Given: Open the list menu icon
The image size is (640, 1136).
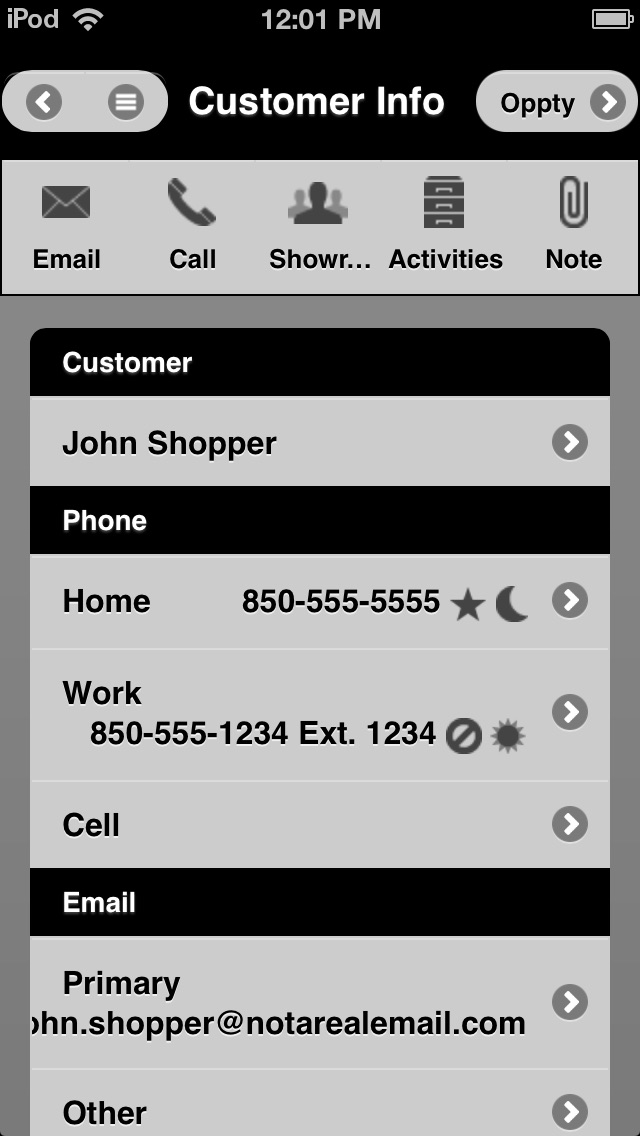Looking at the screenshot, I should (125, 102).
